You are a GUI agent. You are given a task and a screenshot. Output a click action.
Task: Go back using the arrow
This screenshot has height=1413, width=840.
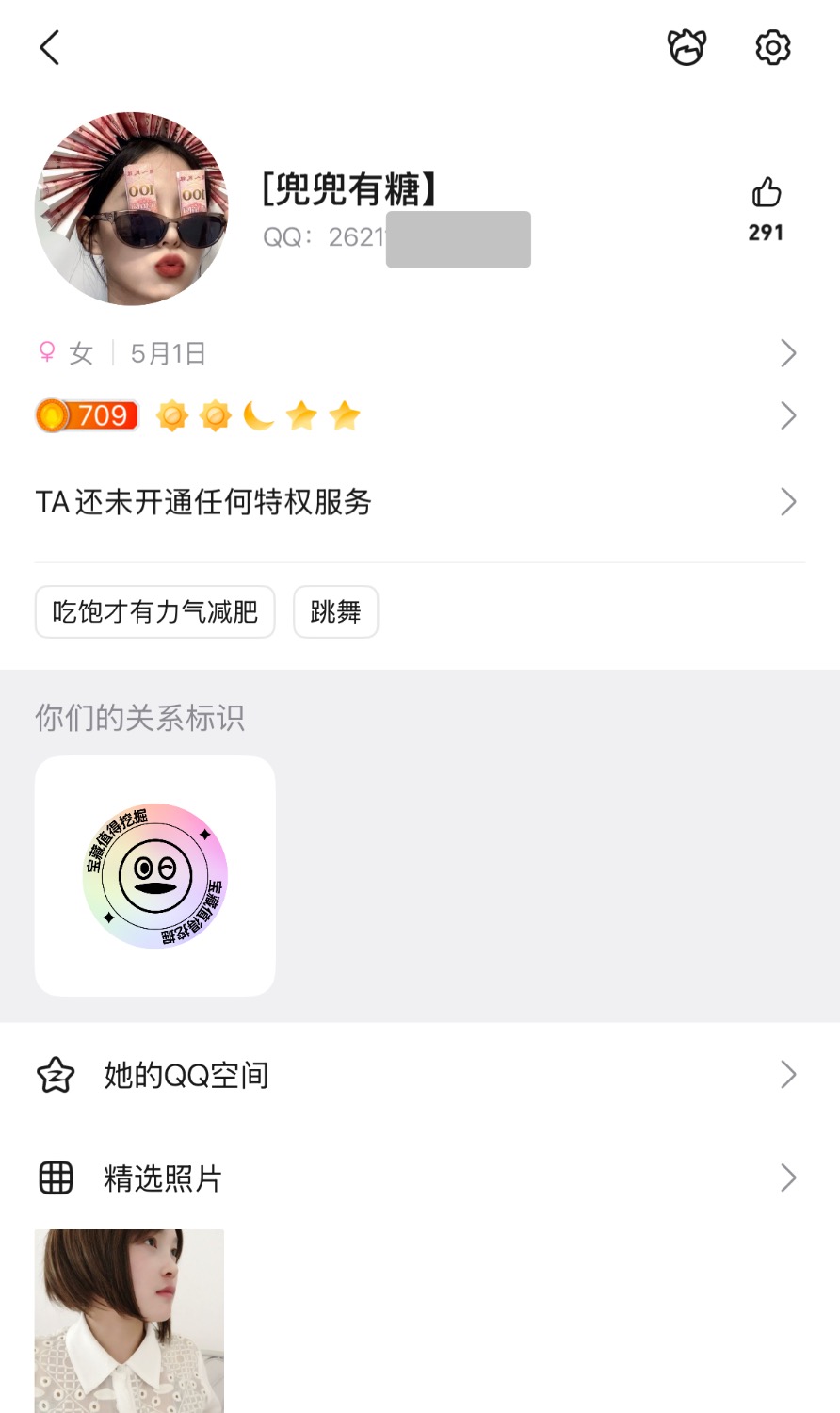pyautogui.click(x=50, y=47)
